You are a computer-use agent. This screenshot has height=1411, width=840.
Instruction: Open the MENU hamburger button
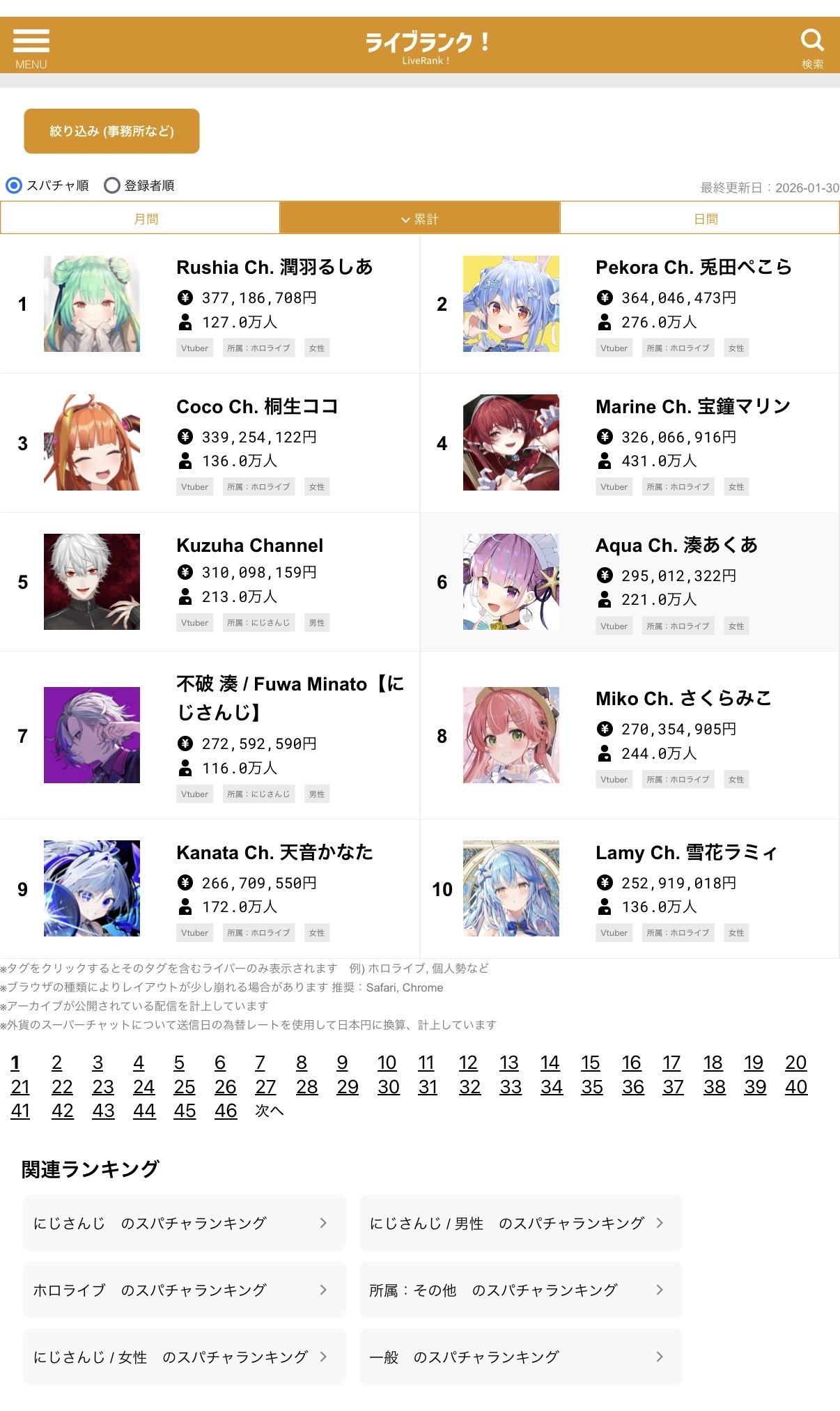31,47
